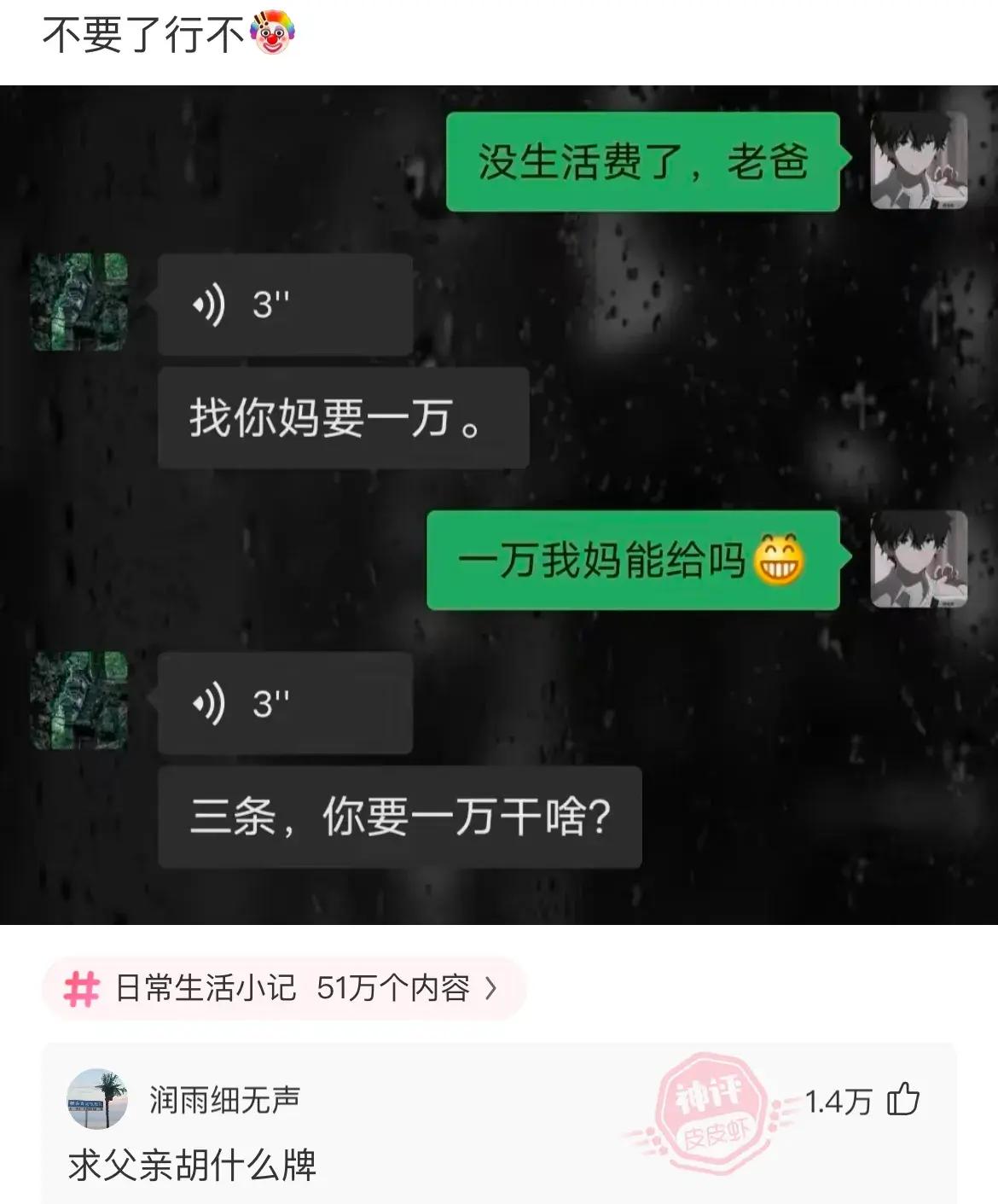This screenshot has width=998, height=1204.
Task: Like the comment by 润雨细无声
Action: 903,1099
